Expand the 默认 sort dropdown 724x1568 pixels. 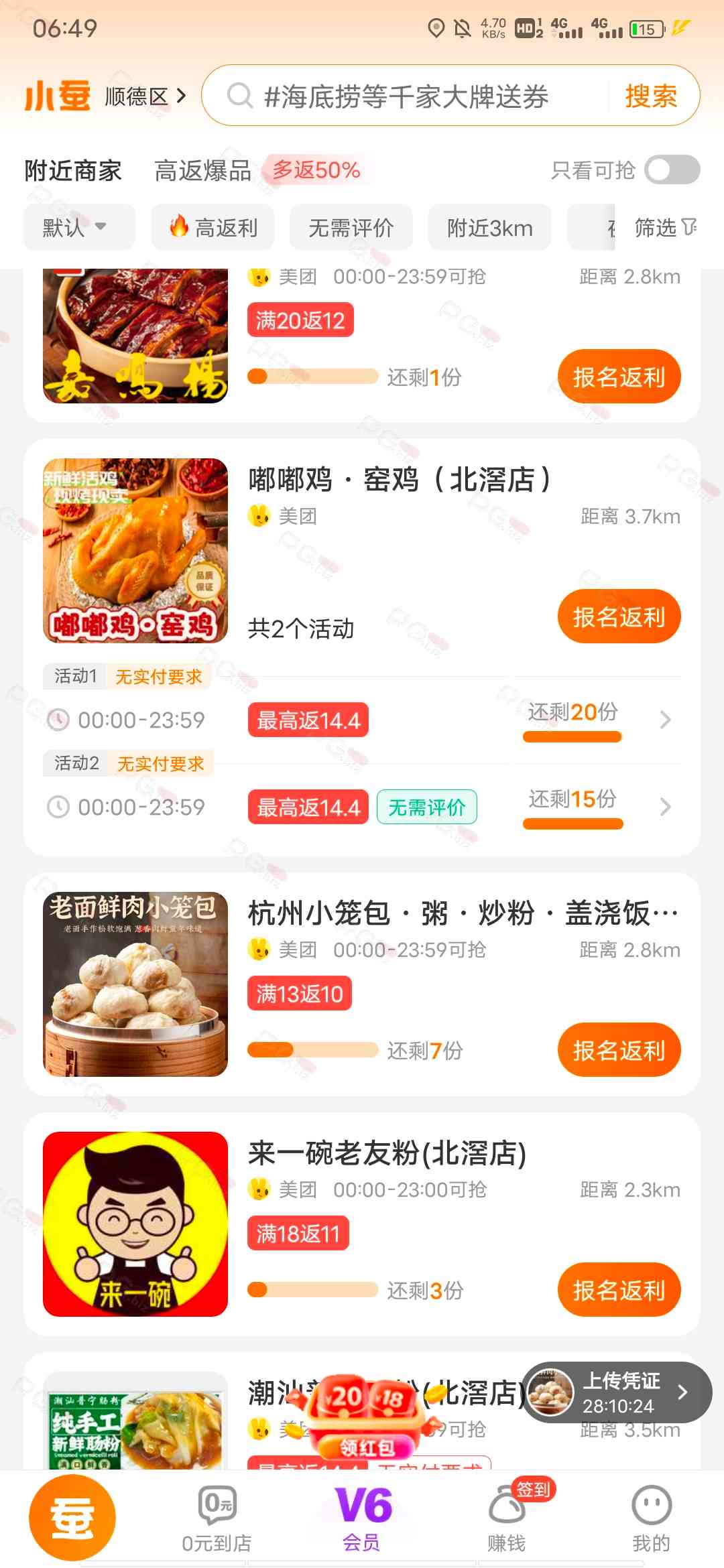point(75,228)
